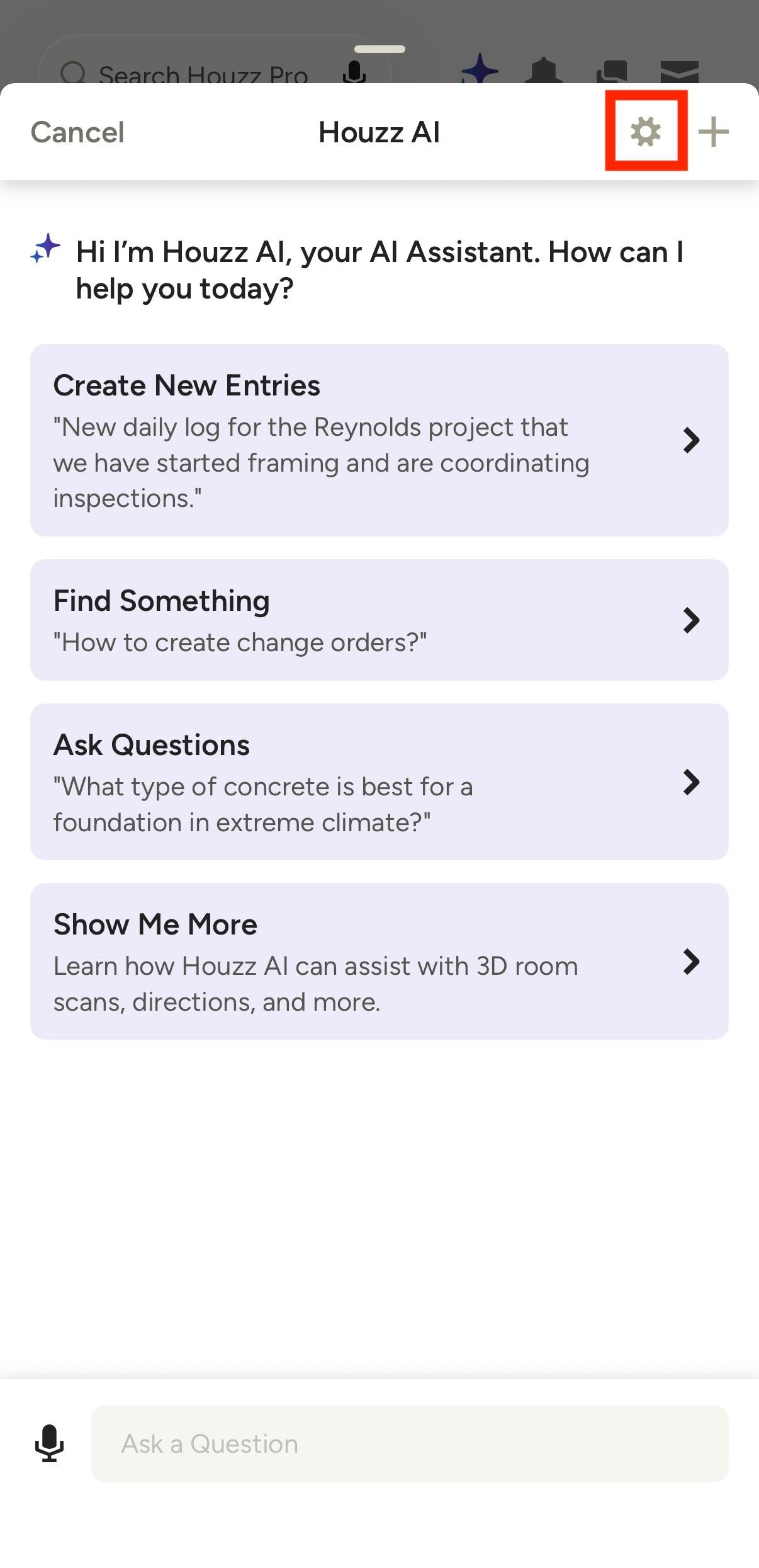
Task: Open Houzz AI settings gear
Action: pyautogui.click(x=646, y=132)
